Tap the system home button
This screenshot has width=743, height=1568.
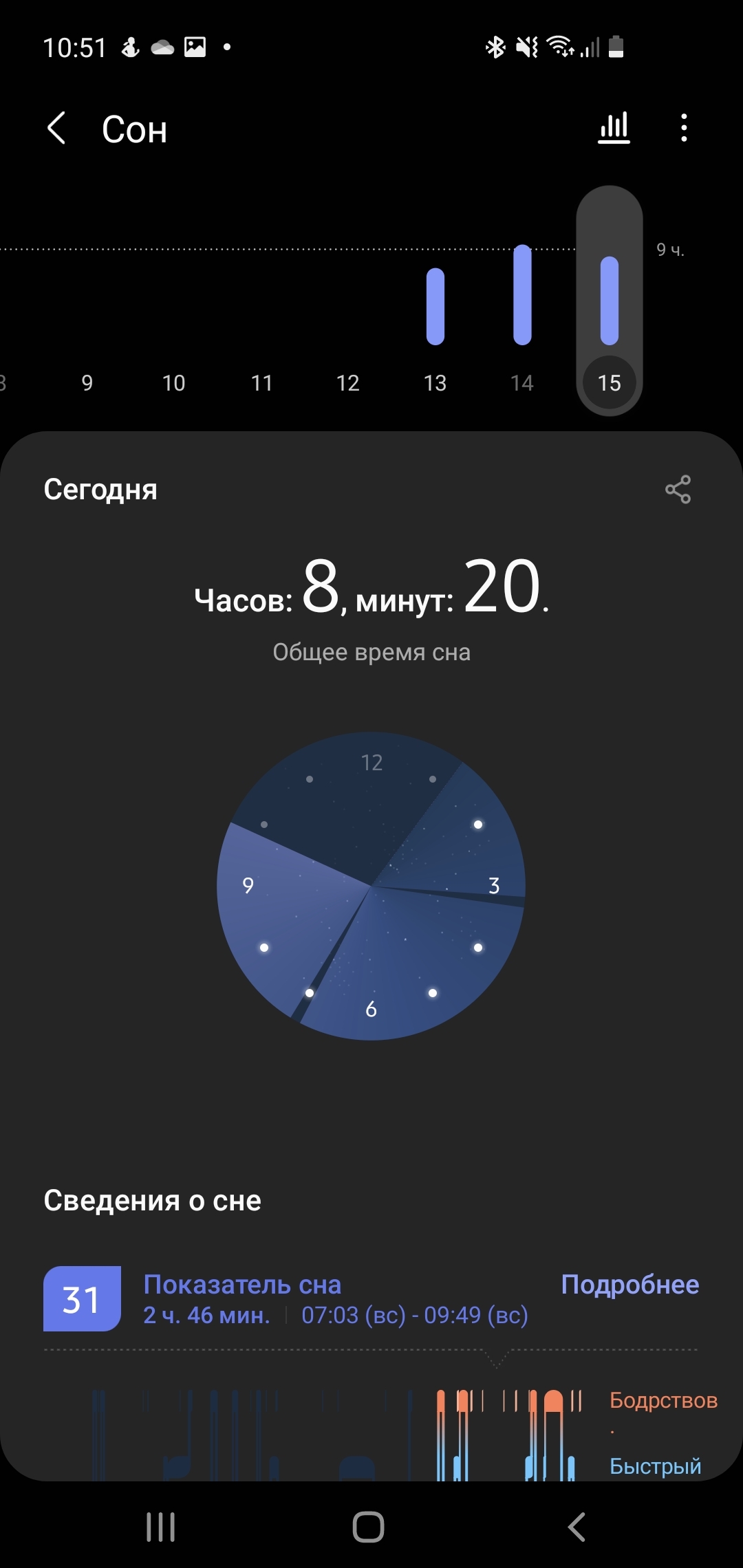tap(368, 1527)
